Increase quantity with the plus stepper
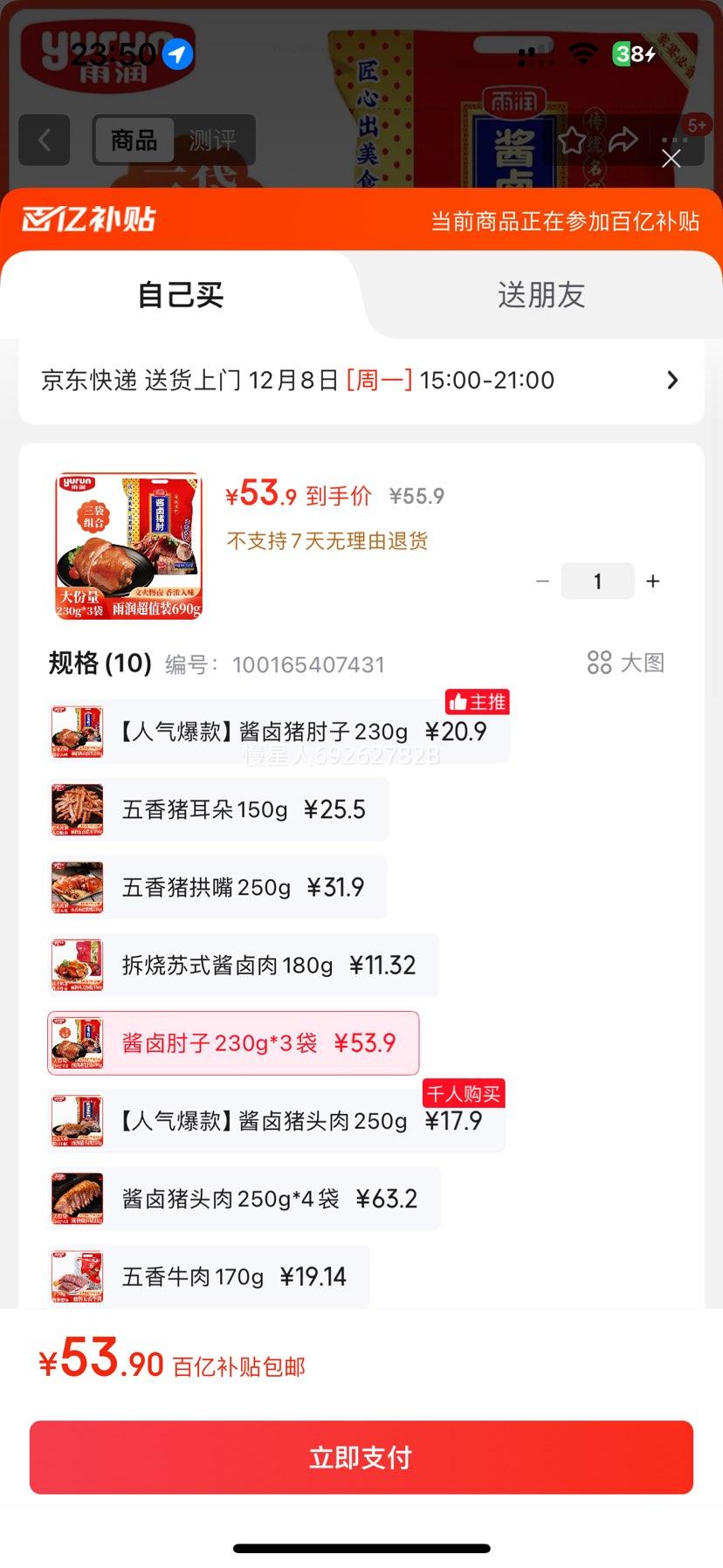This screenshot has height=1568, width=723. tap(652, 581)
